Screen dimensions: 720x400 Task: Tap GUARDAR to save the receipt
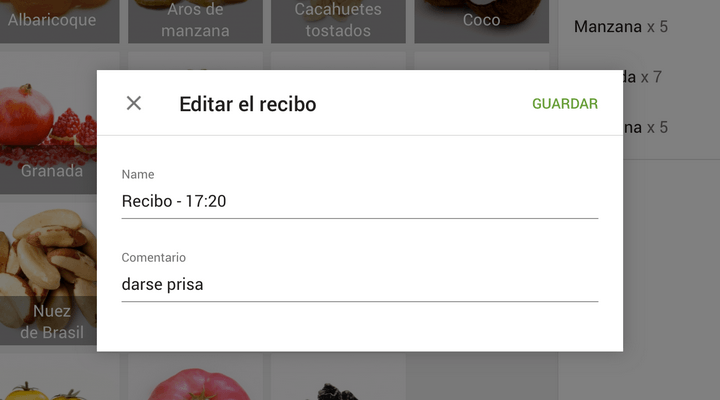(564, 104)
